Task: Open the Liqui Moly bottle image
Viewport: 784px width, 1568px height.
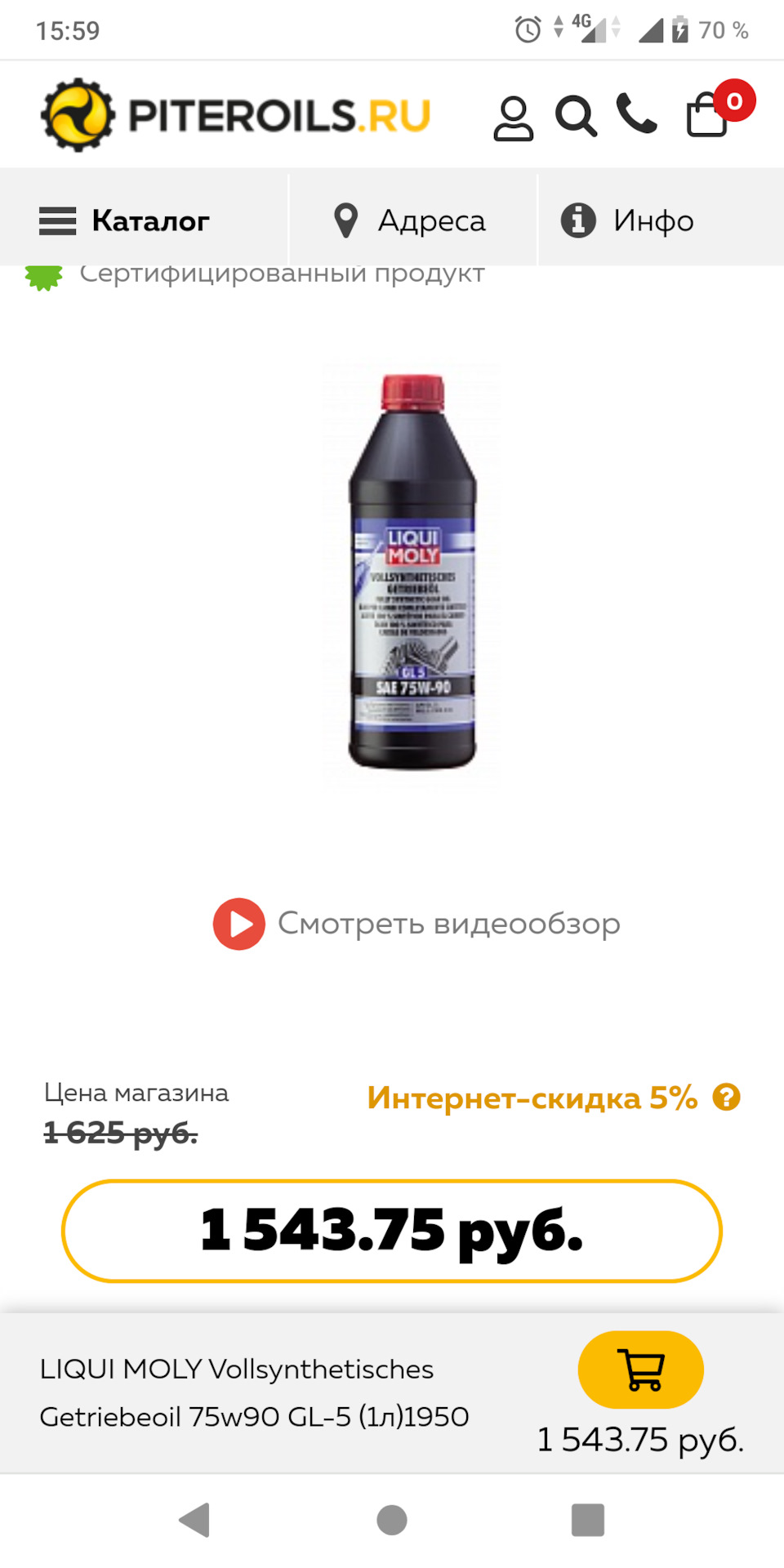Action: pyautogui.click(x=412, y=572)
